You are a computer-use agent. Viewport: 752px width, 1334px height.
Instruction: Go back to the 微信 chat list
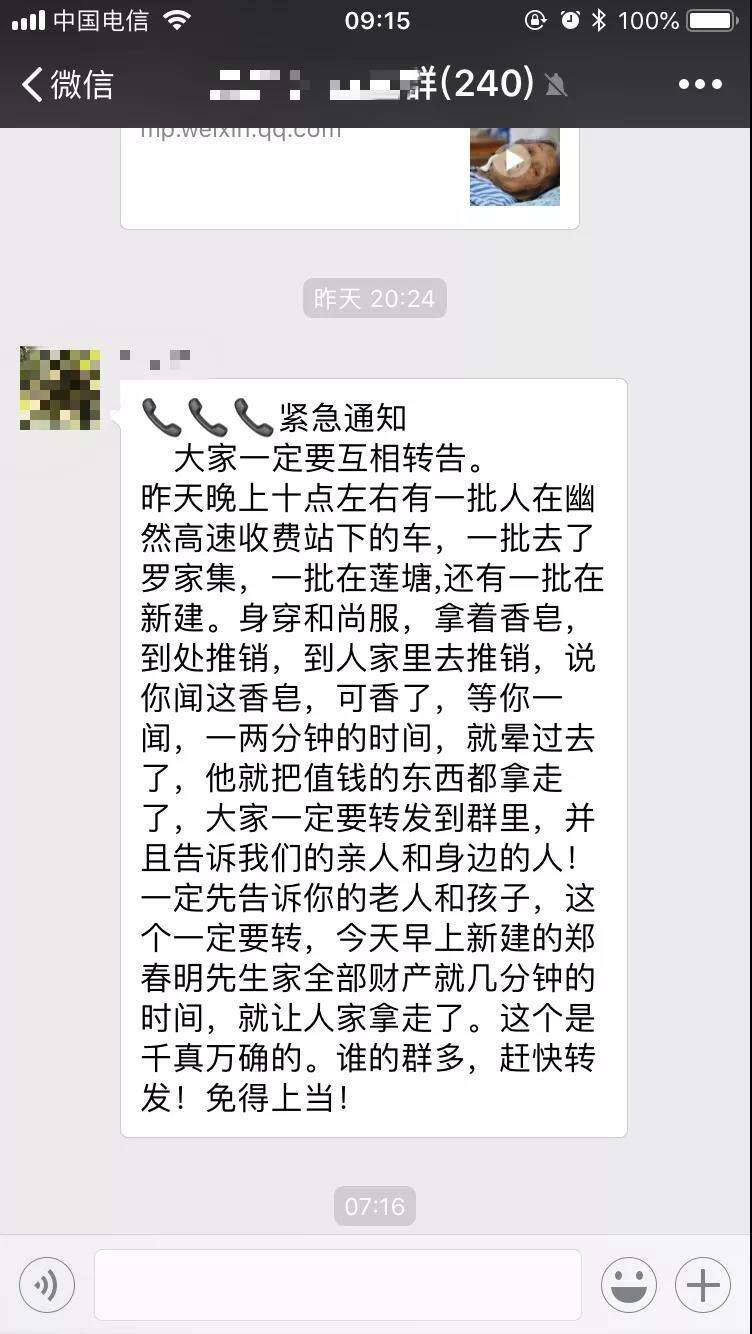66,84
